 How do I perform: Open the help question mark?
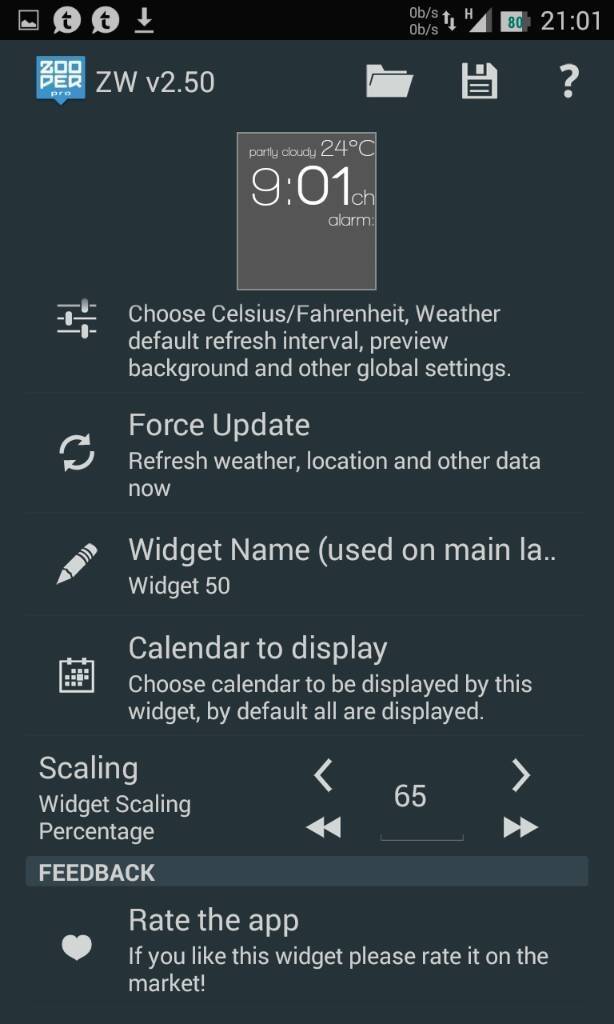tap(567, 81)
